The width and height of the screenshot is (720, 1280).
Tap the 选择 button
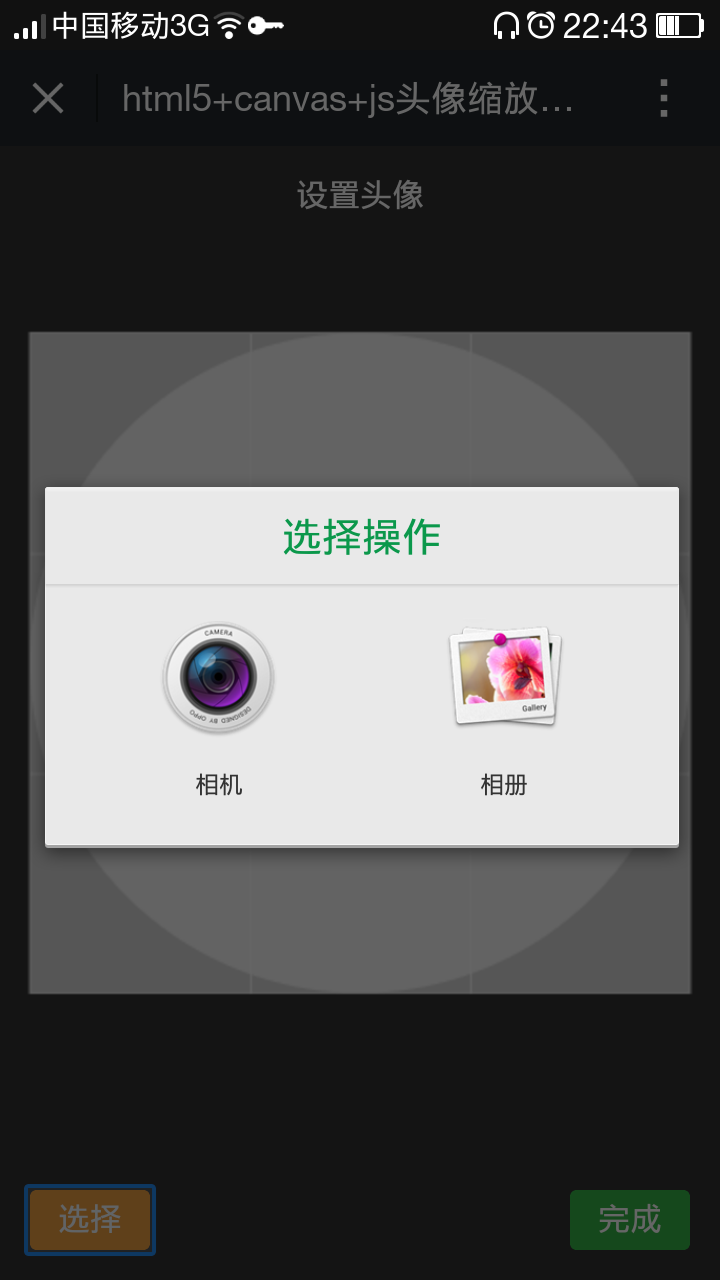[x=90, y=1219]
